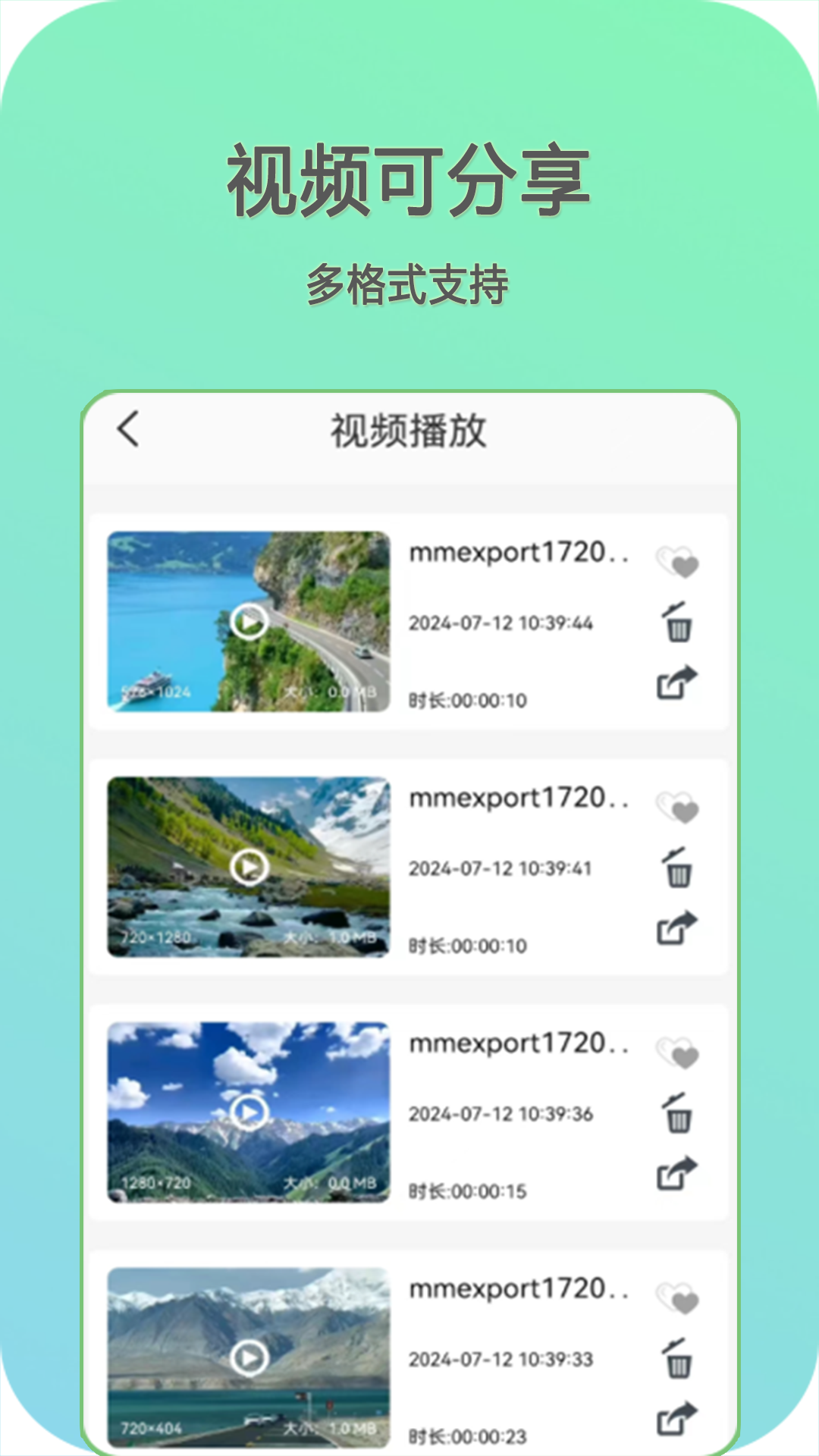The width and height of the screenshot is (819, 1456).
Task: Delete the last video in the list
Action: tap(677, 1358)
